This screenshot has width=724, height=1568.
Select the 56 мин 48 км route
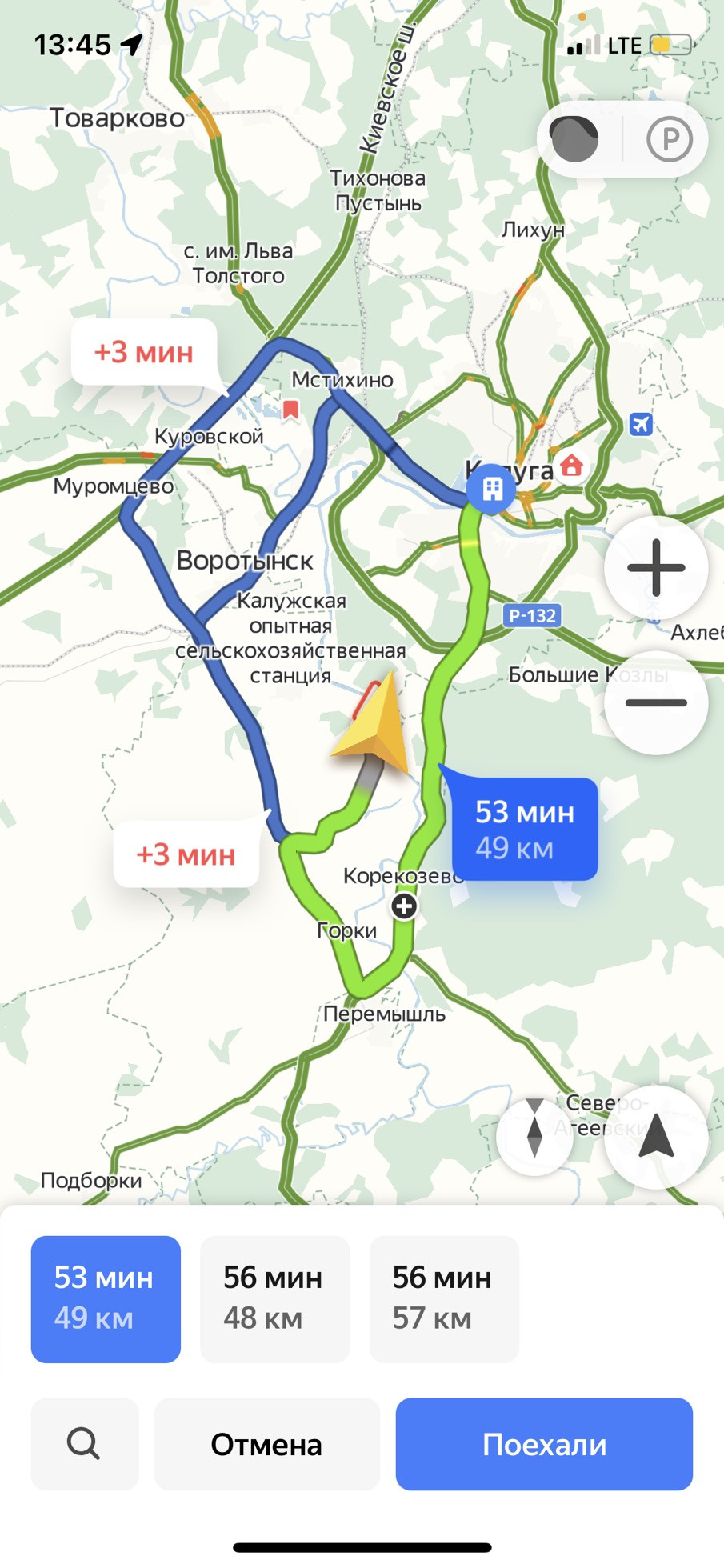(x=274, y=1298)
